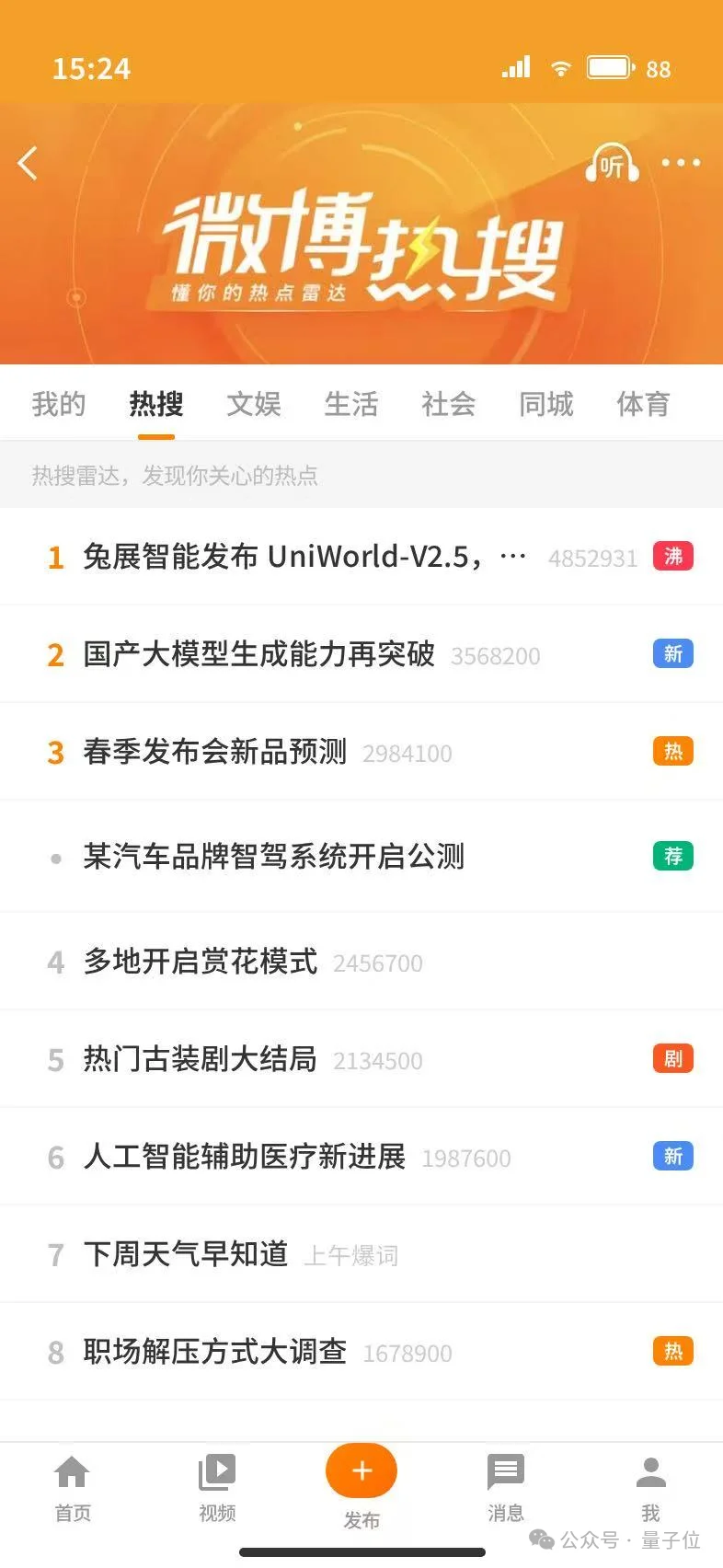723x1568 pixels.
Task: Tap the 沸 badge on topic 1
Action: tap(672, 557)
